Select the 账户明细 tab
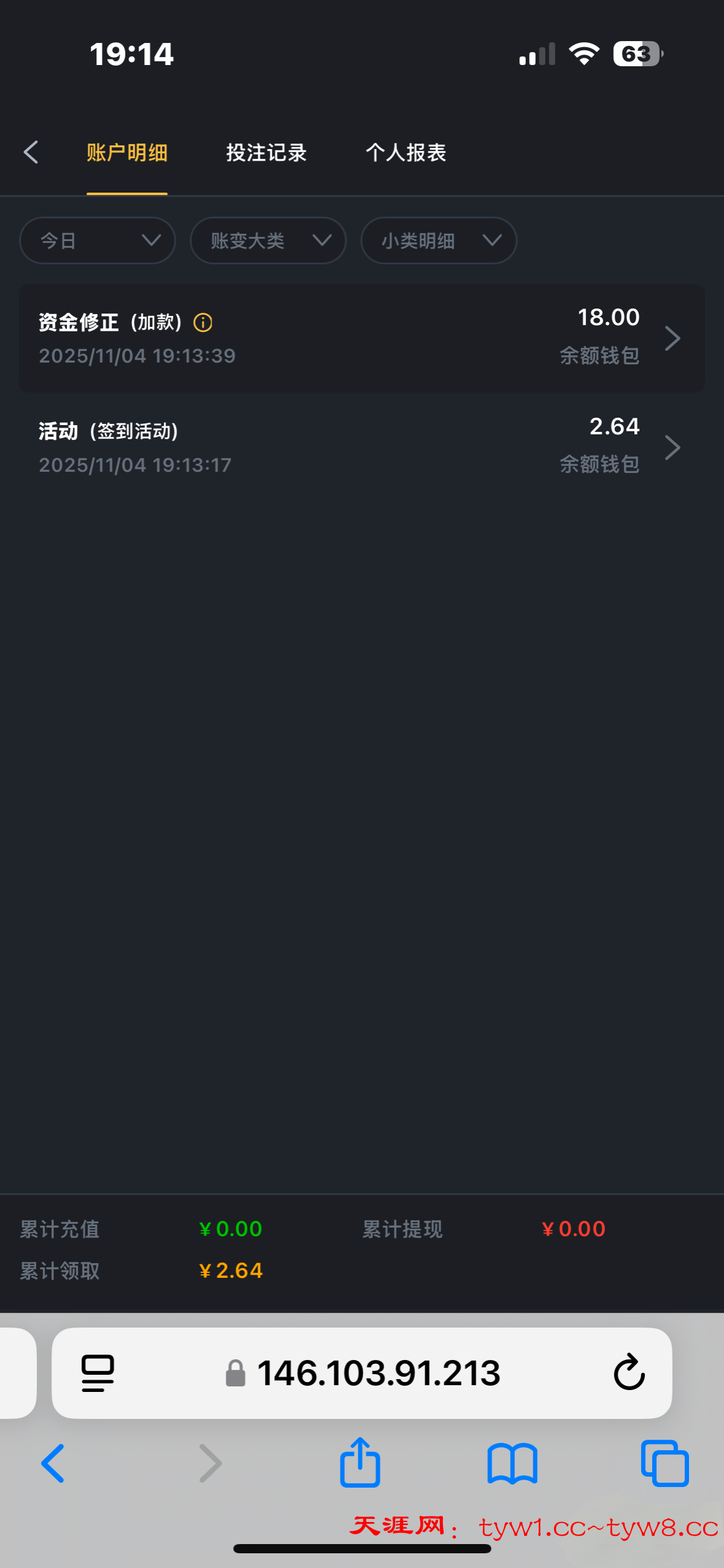The width and height of the screenshot is (724, 1568). tap(127, 153)
